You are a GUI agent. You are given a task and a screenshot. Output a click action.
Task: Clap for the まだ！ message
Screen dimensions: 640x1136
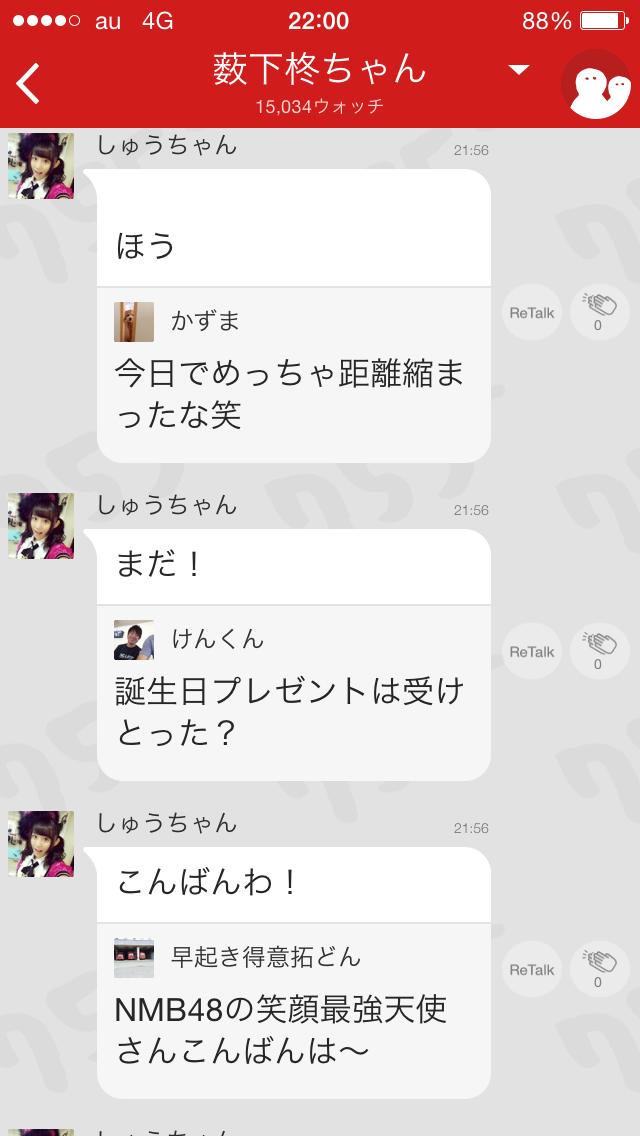(x=599, y=649)
